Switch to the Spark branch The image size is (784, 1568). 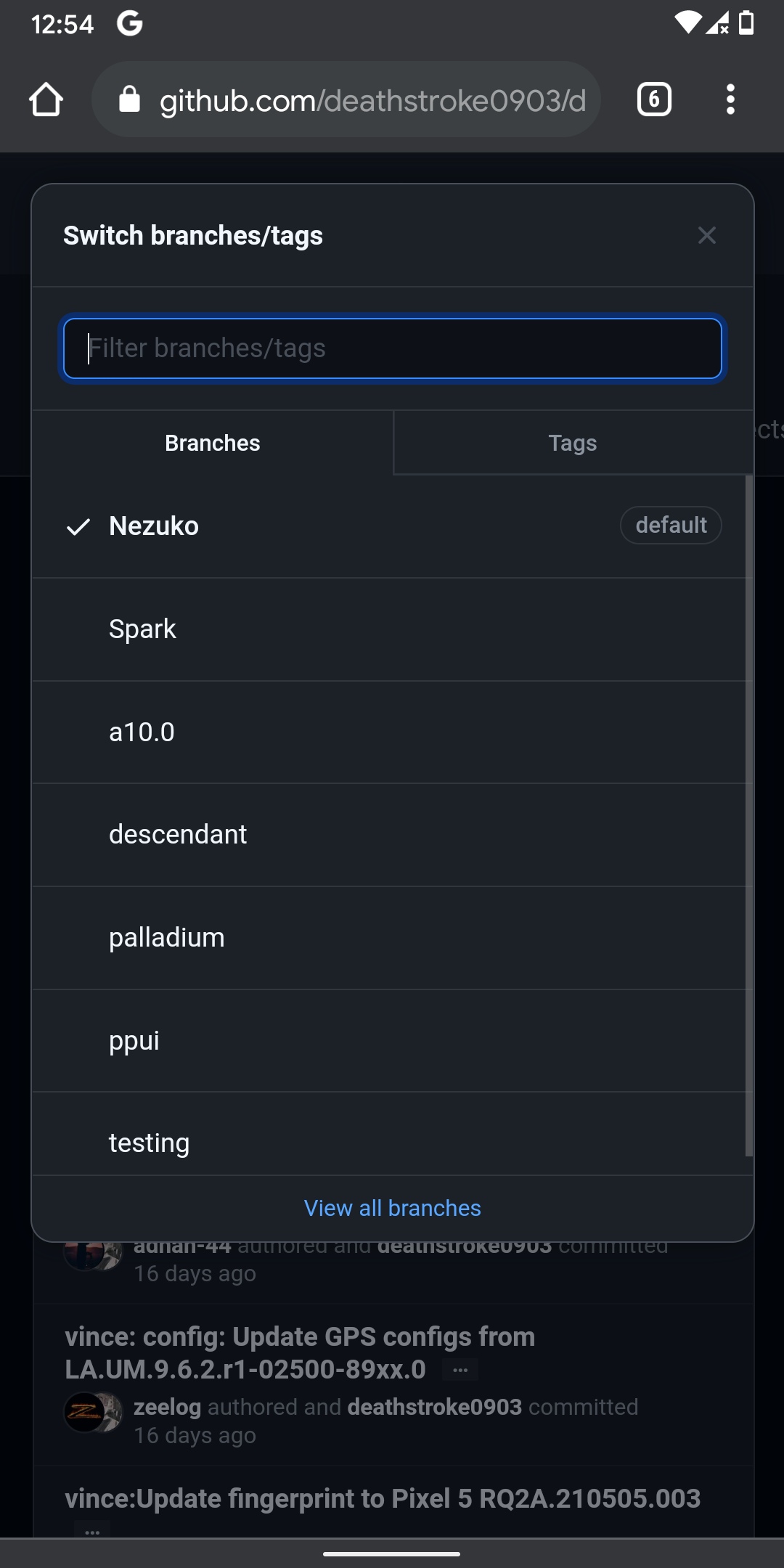click(x=142, y=629)
